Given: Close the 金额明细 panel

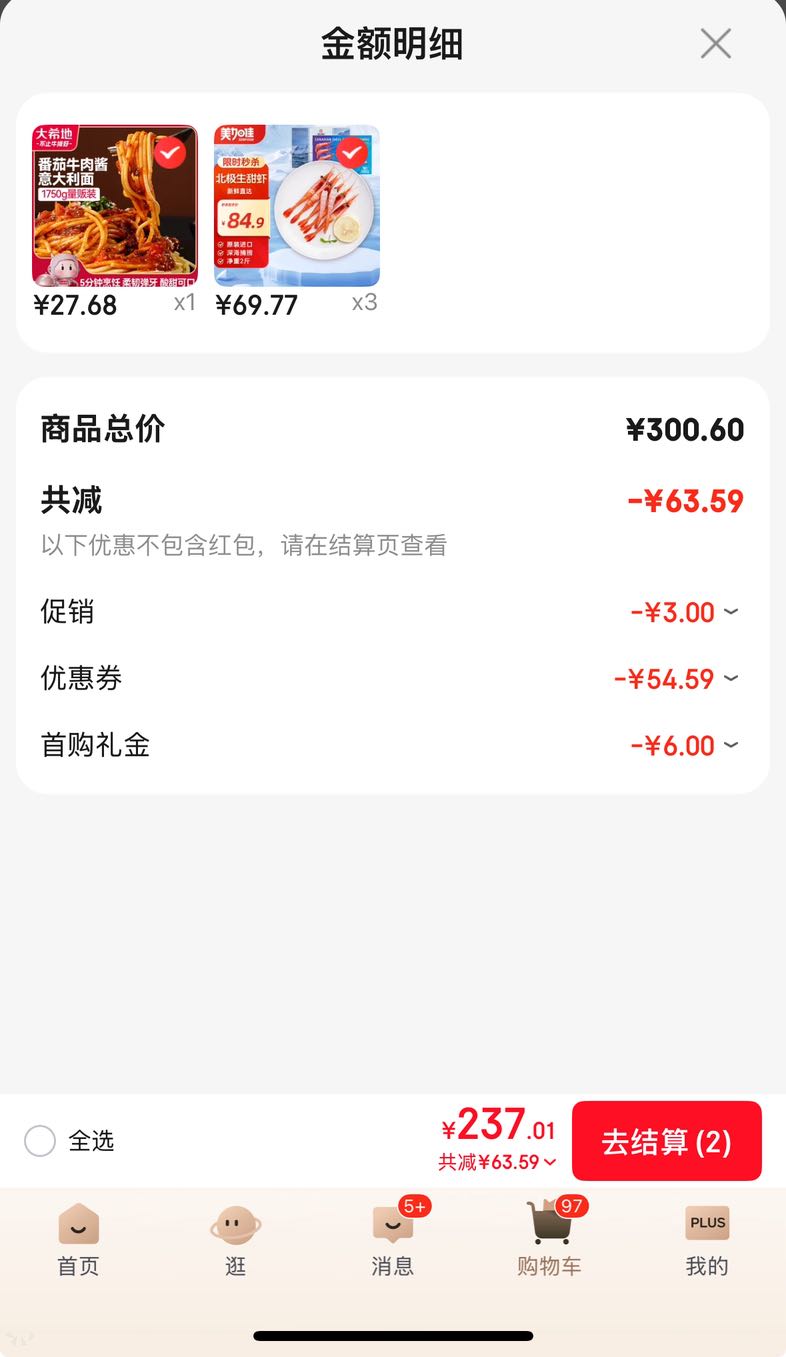Looking at the screenshot, I should (716, 44).
